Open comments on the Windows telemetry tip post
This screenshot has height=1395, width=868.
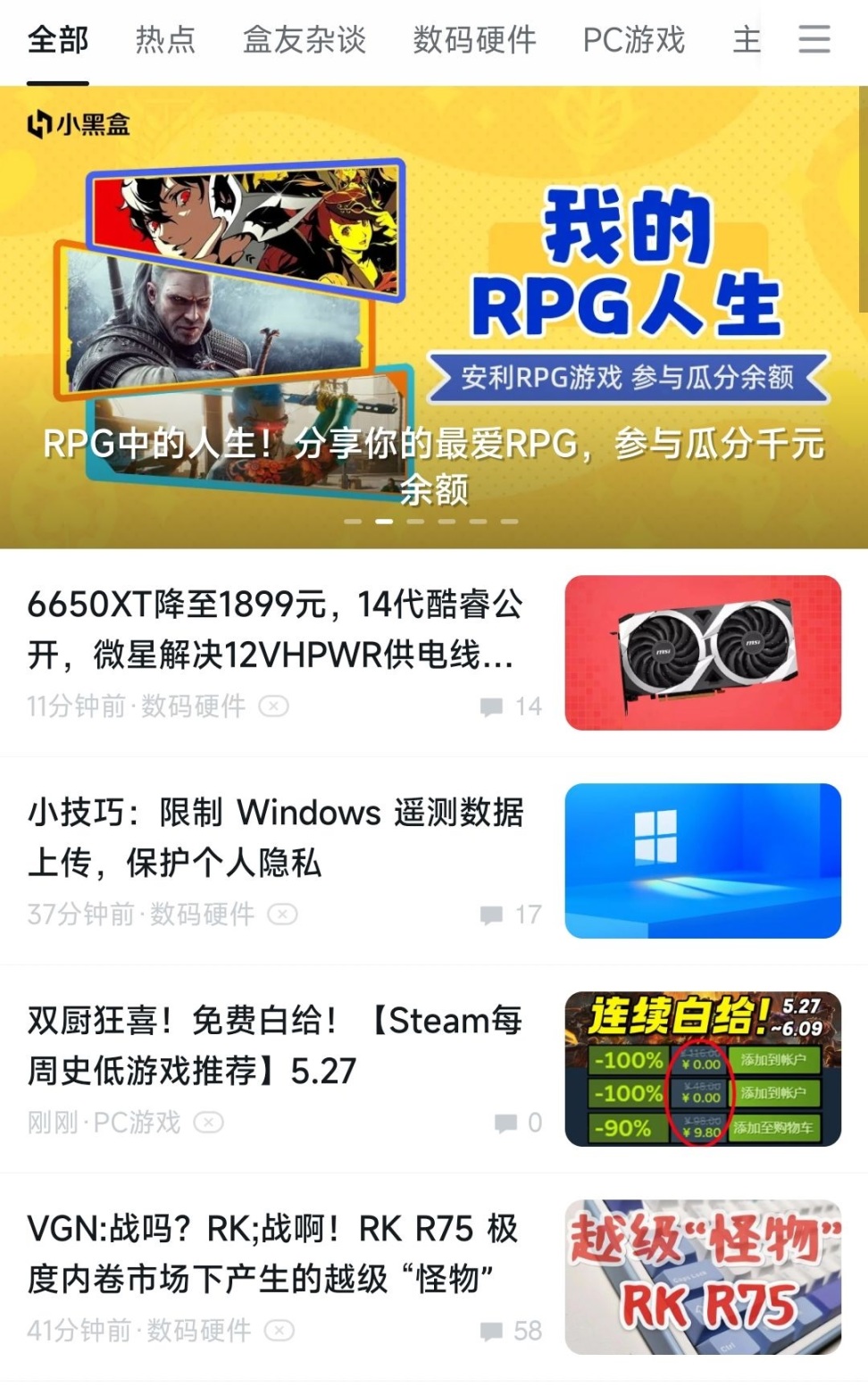point(505,914)
